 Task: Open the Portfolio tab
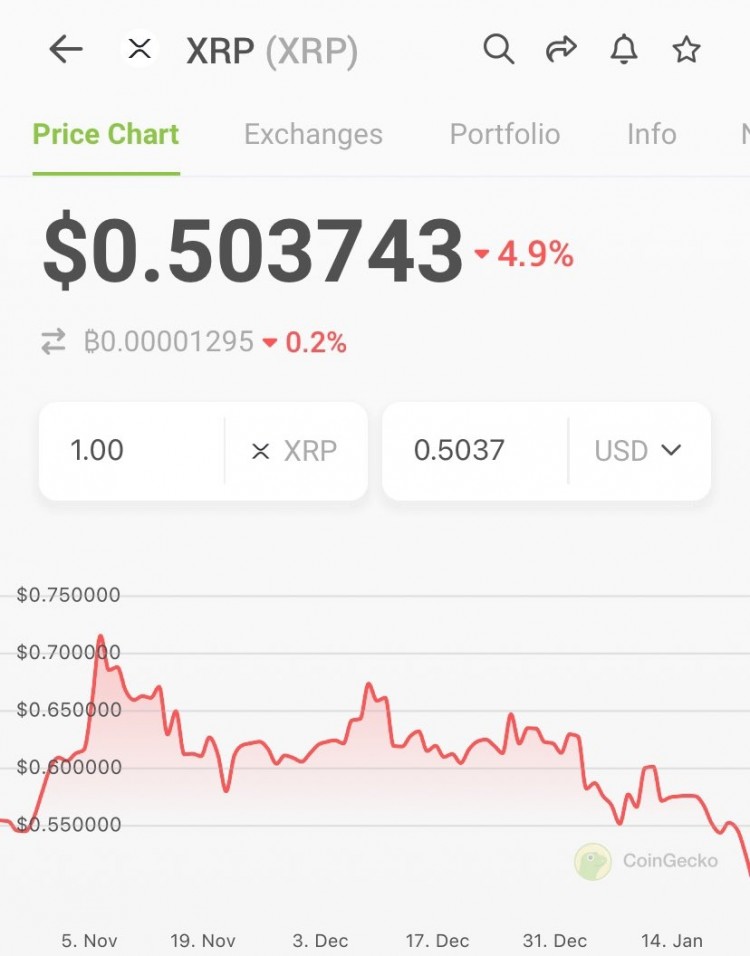[504, 133]
